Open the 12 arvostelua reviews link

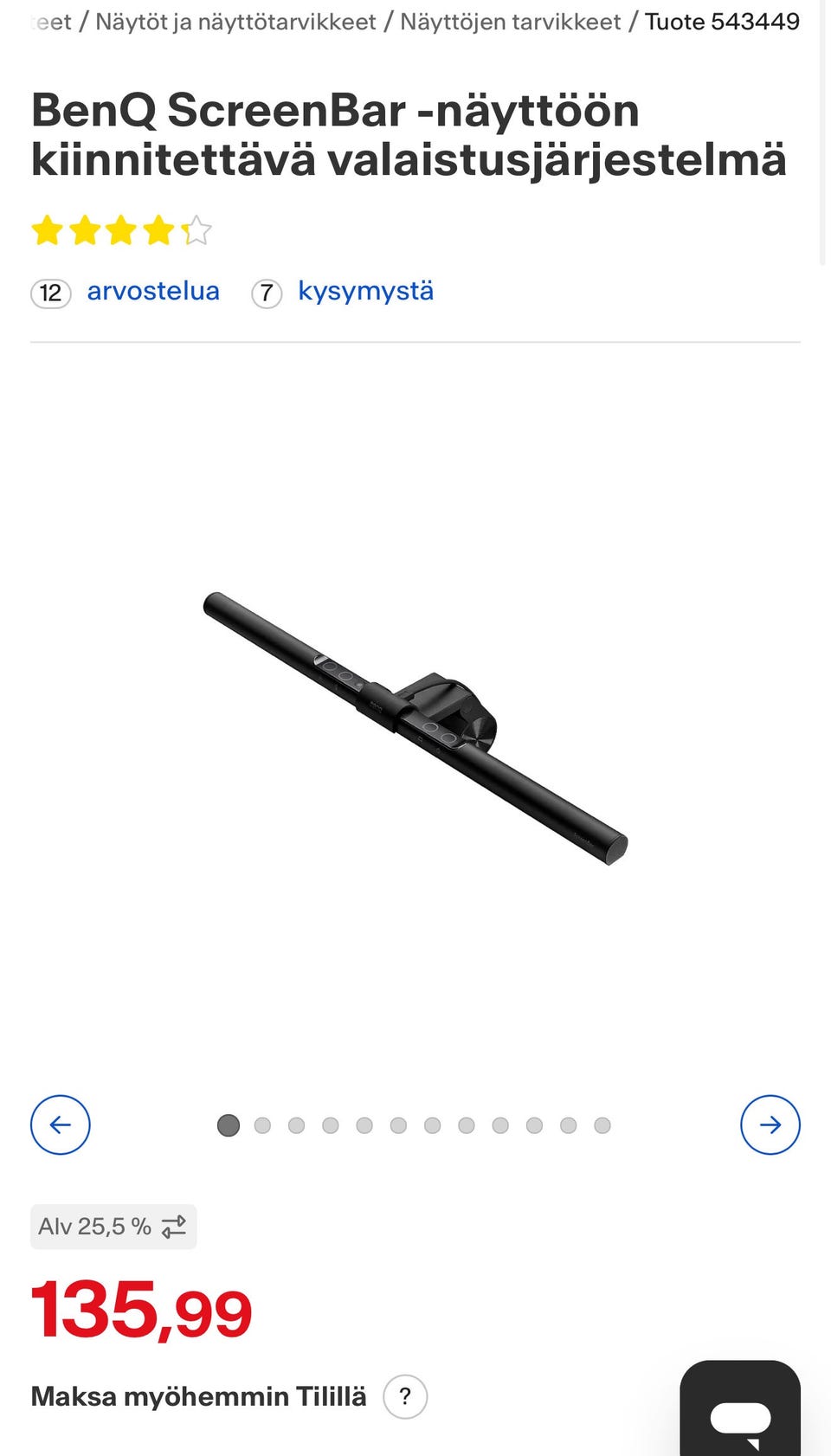point(126,292)
